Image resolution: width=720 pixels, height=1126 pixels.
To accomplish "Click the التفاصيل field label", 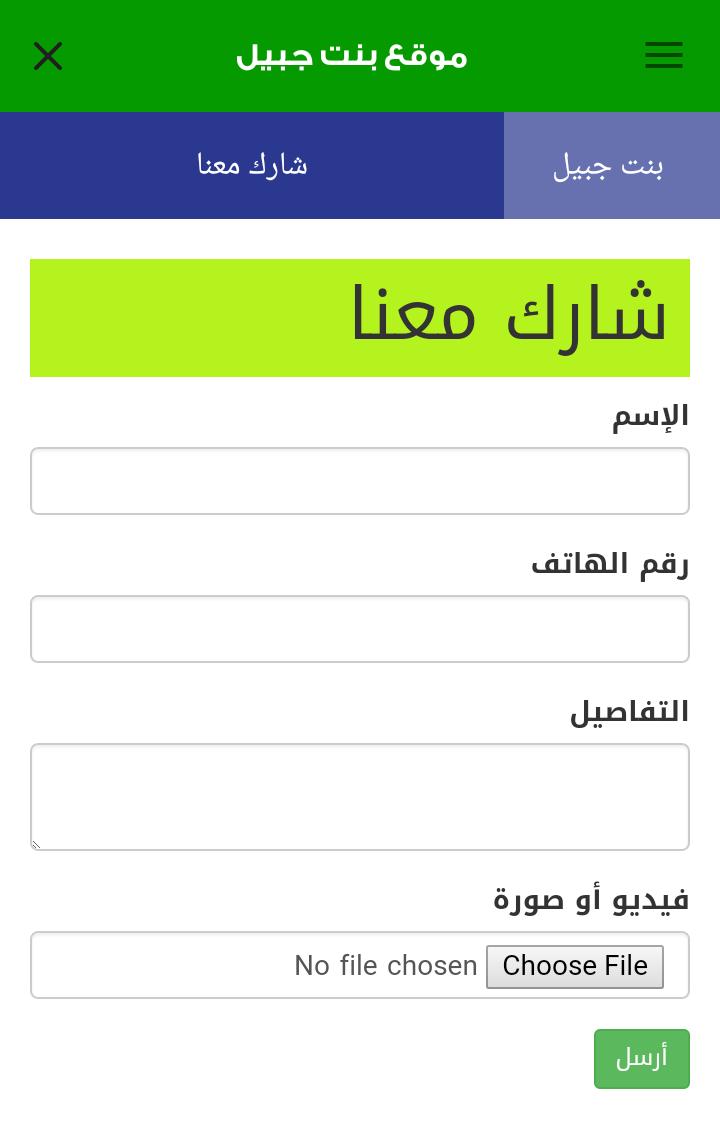I will [x=629, y=711].
